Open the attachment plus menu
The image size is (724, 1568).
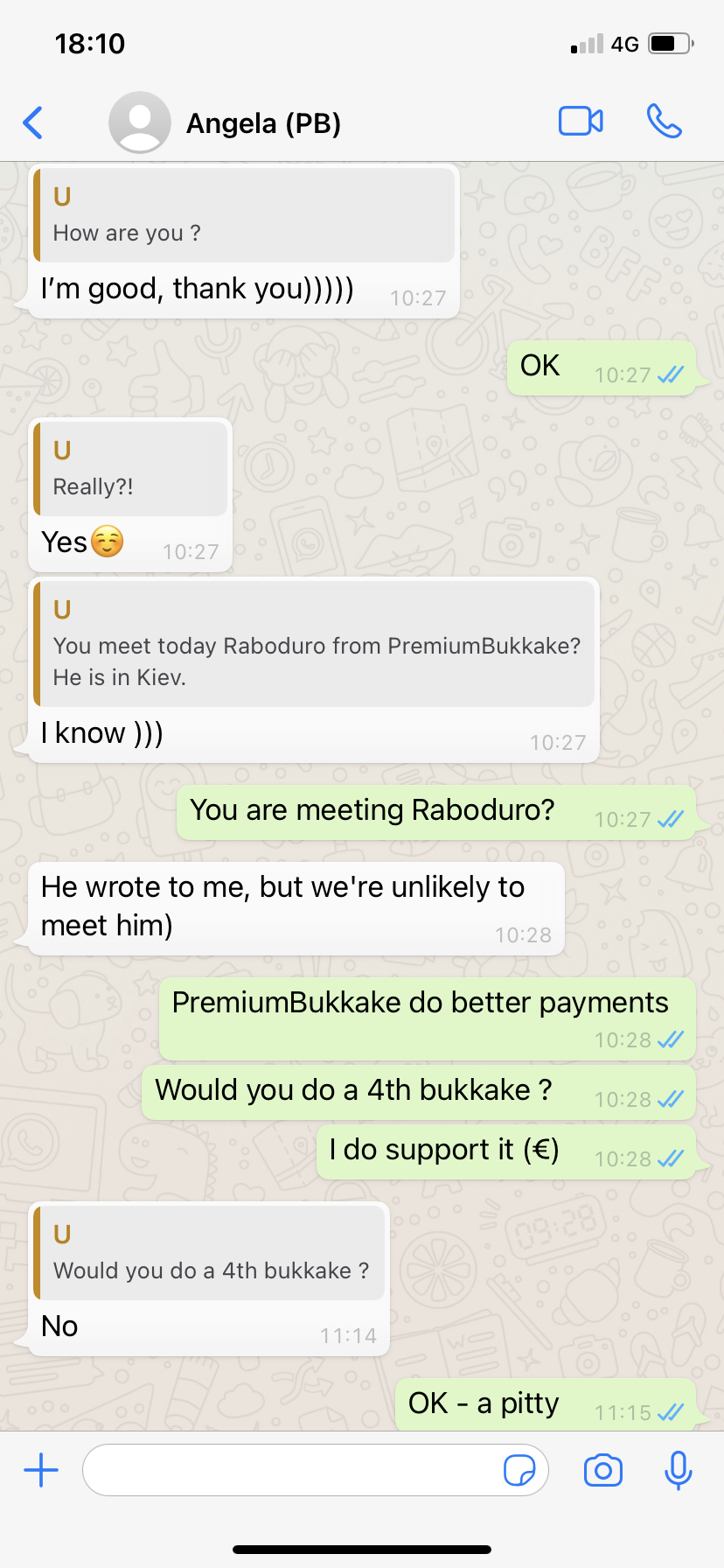[41, 1470]
